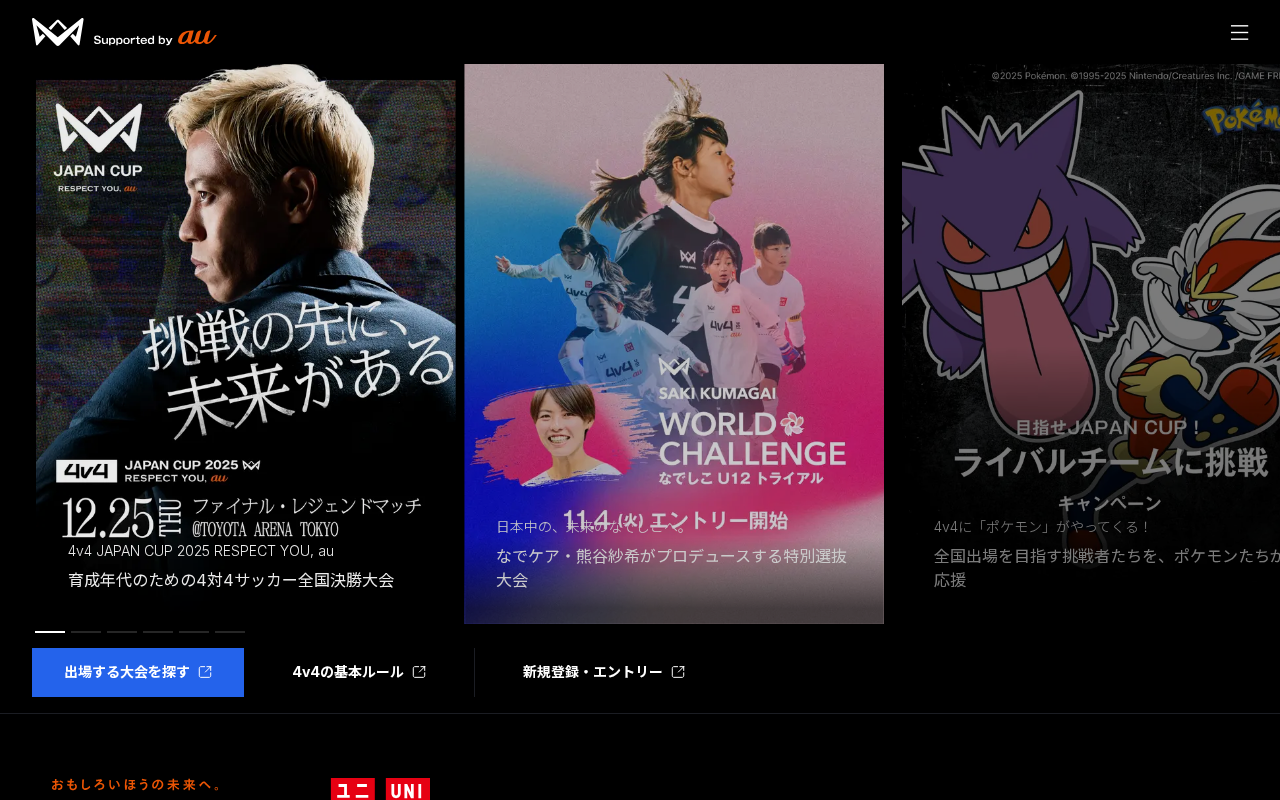Open the hamburger menu
Image resolution: width=1280 pixels, height=800 pixels.
point(1239,32)
